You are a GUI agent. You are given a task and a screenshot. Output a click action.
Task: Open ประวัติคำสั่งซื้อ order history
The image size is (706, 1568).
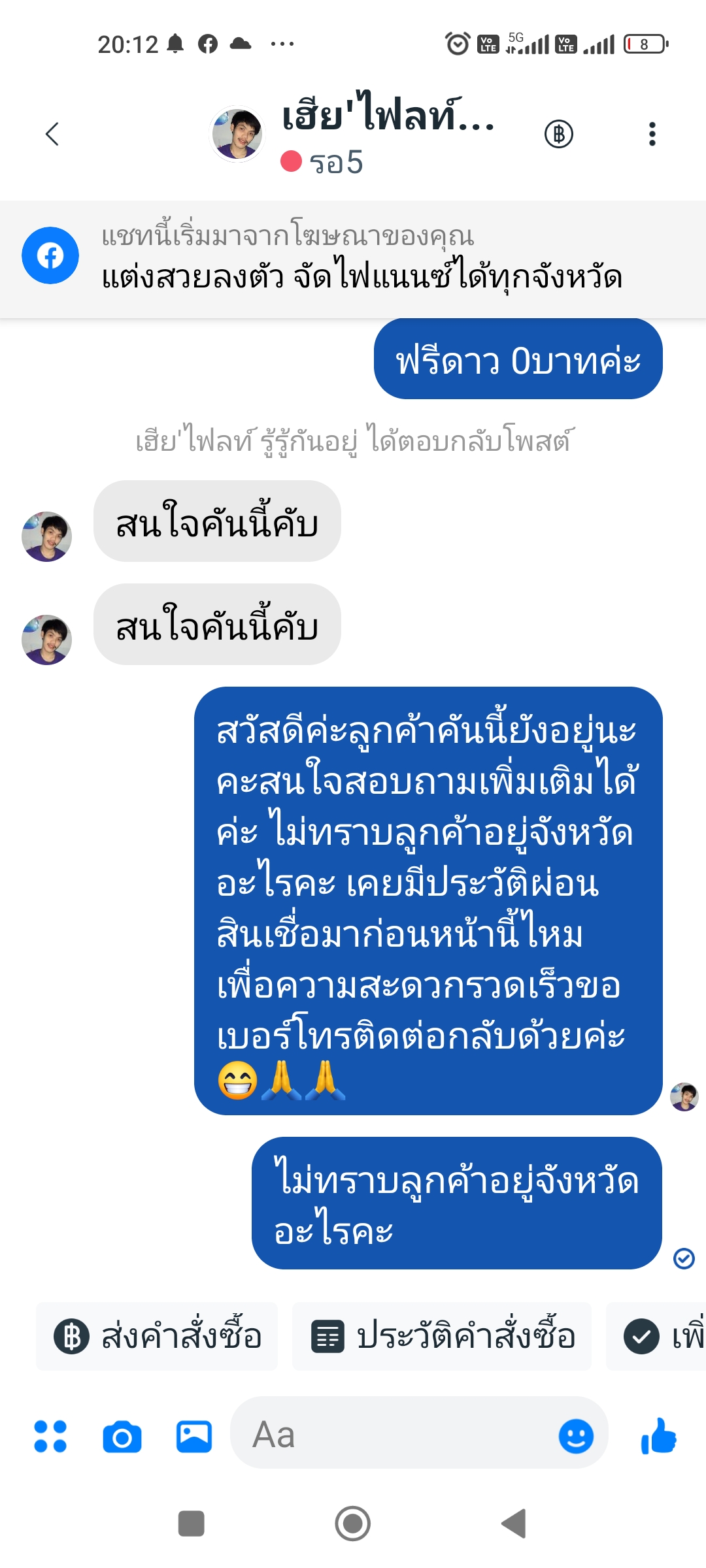(442, 1336)
